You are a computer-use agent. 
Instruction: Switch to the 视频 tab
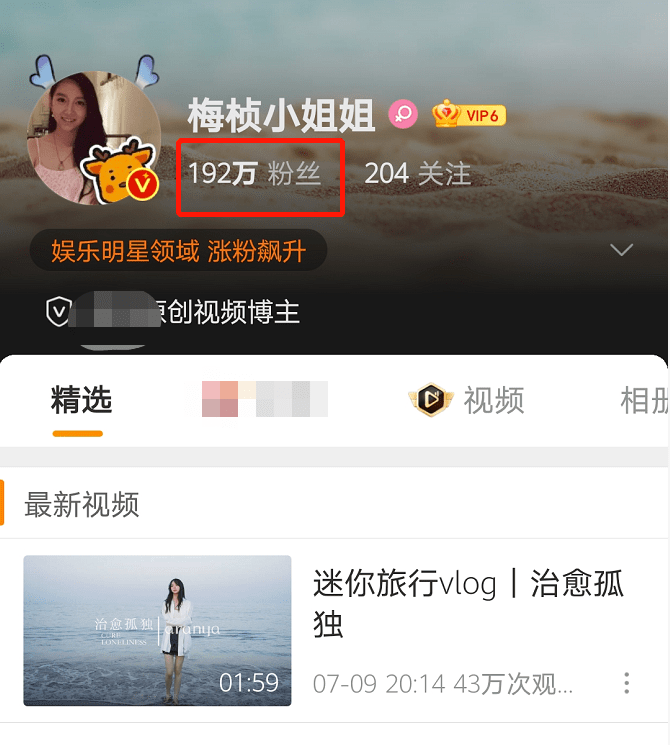click(x=467, y=401)
